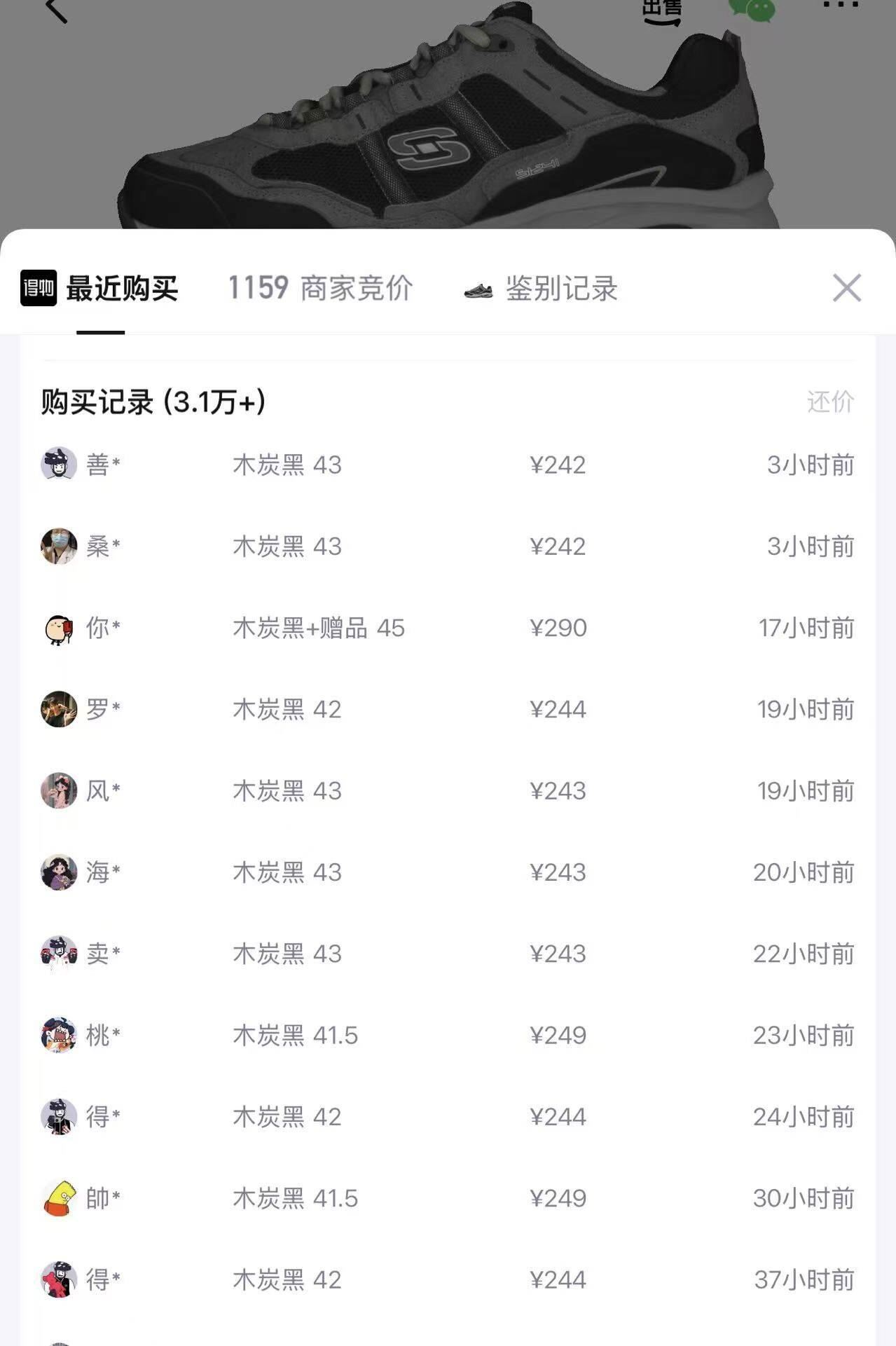This screenshot has height=1346, width=896.
Task: Share via the WeChat icon
Action: tap(752, 10)
